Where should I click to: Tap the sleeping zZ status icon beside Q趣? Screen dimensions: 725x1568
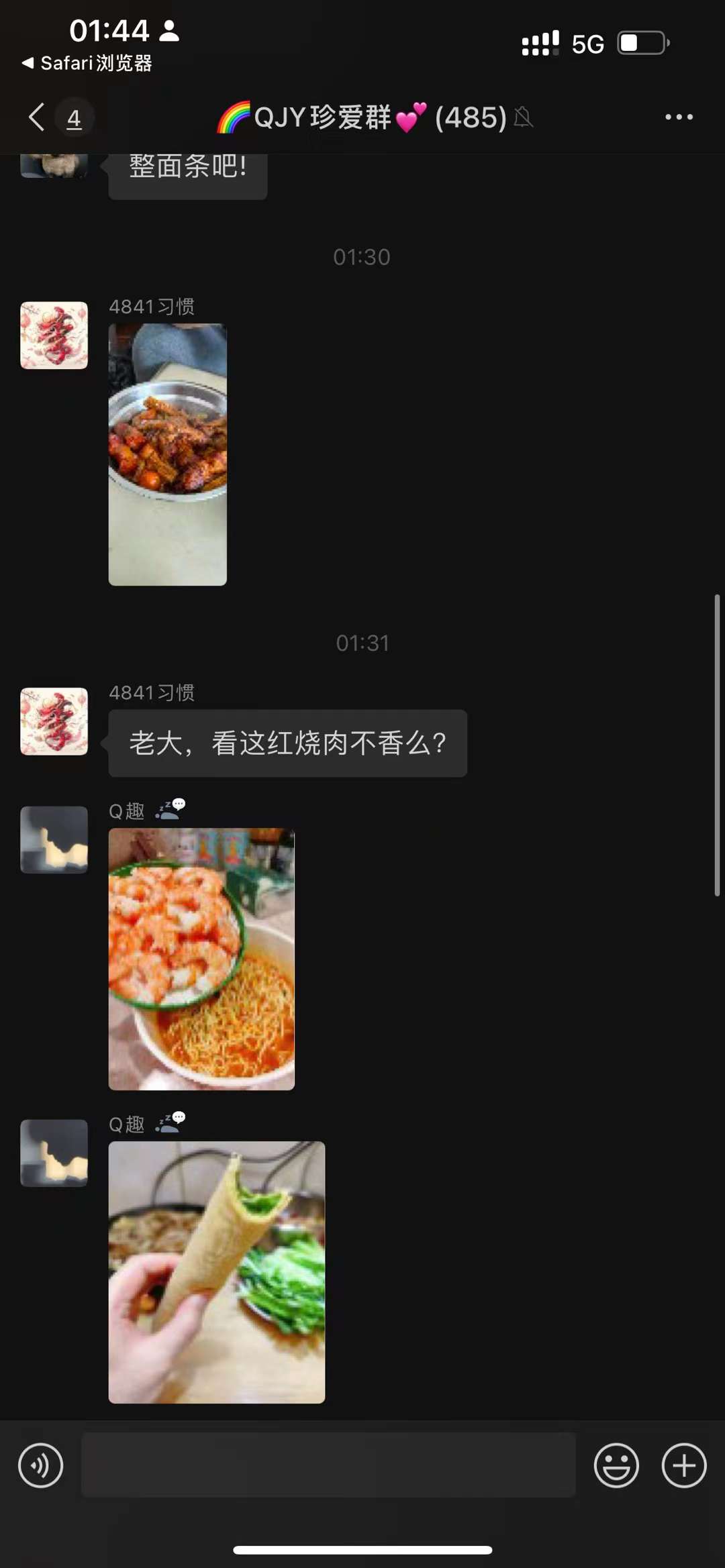click(169, 810)
